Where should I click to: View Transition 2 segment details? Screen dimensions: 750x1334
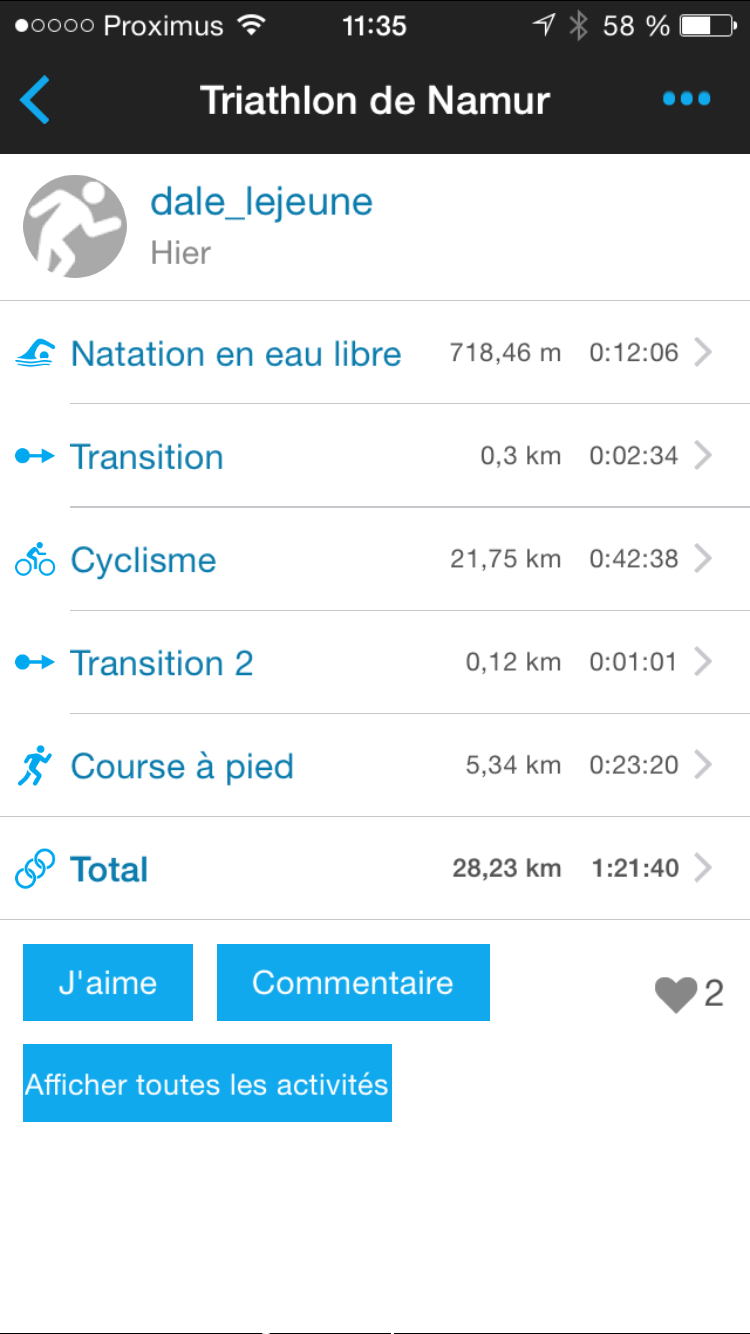[x=162, y=663]
